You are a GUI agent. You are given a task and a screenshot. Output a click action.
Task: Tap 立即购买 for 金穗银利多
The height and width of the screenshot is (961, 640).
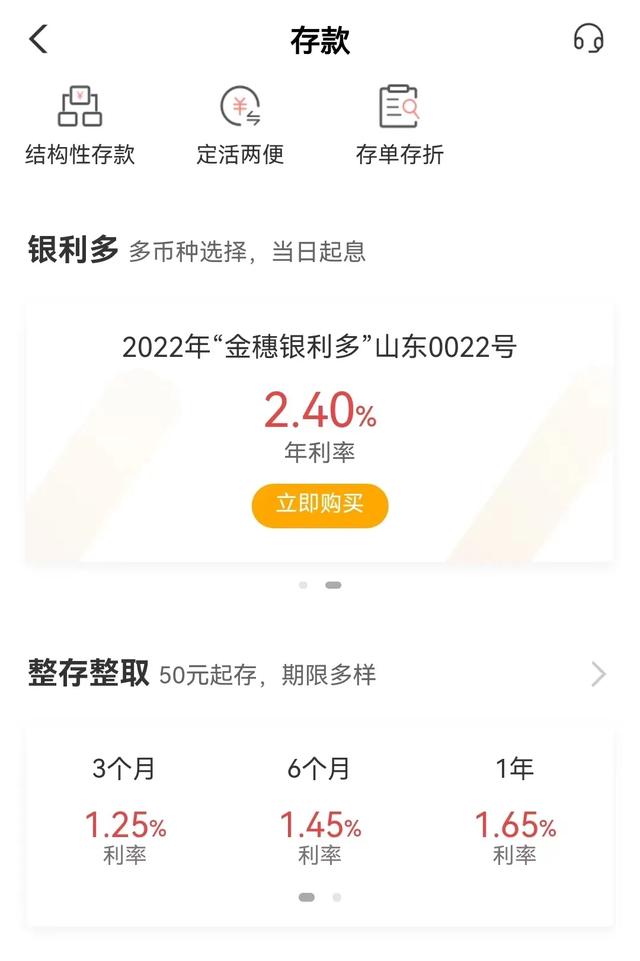pos(319,505)
